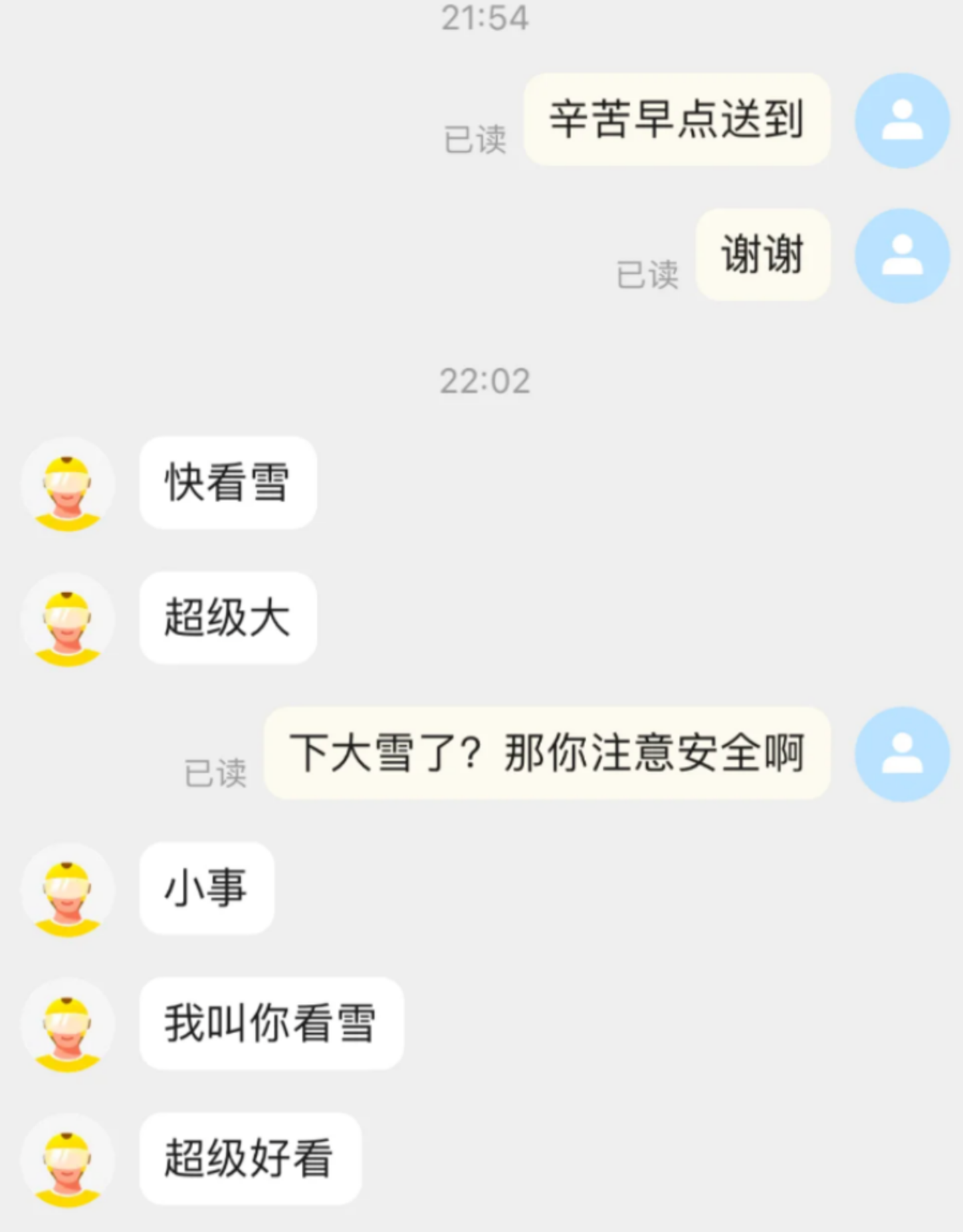Tap rider avatar beside 超级好看

pos(67,1160)
